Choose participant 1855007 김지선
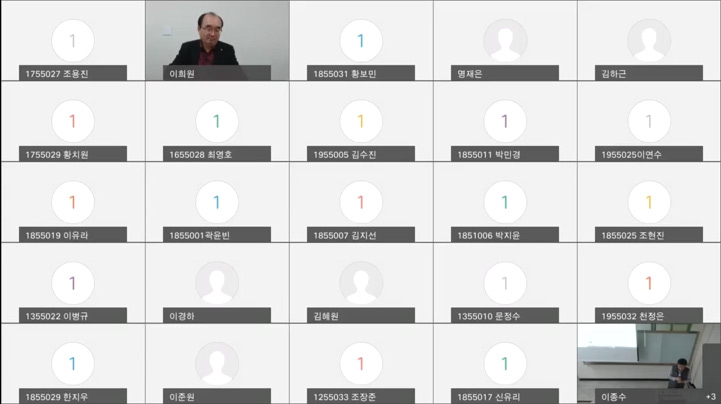This screenshot has width=721, height=404. click(x=360, y=202)
